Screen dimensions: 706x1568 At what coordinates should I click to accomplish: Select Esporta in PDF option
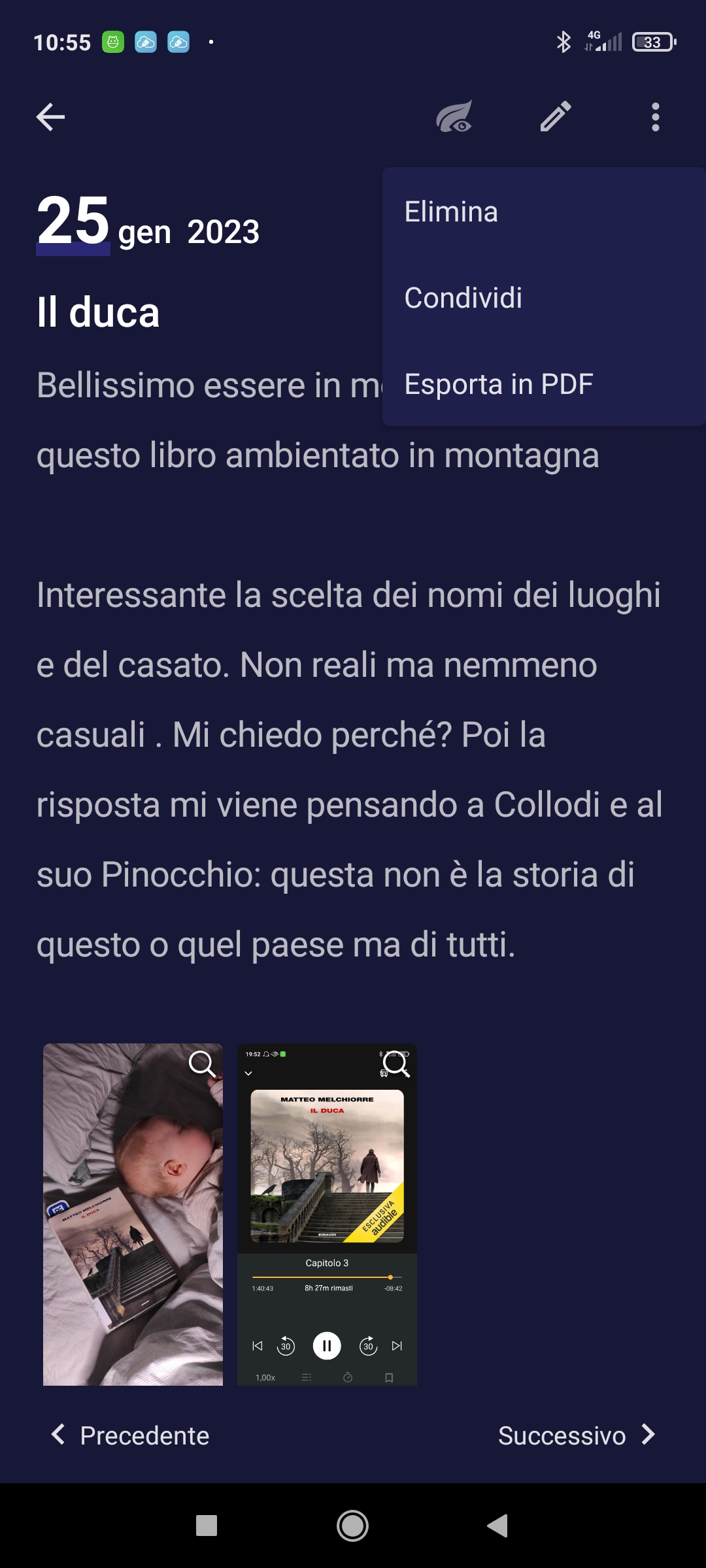click(498, 384)
